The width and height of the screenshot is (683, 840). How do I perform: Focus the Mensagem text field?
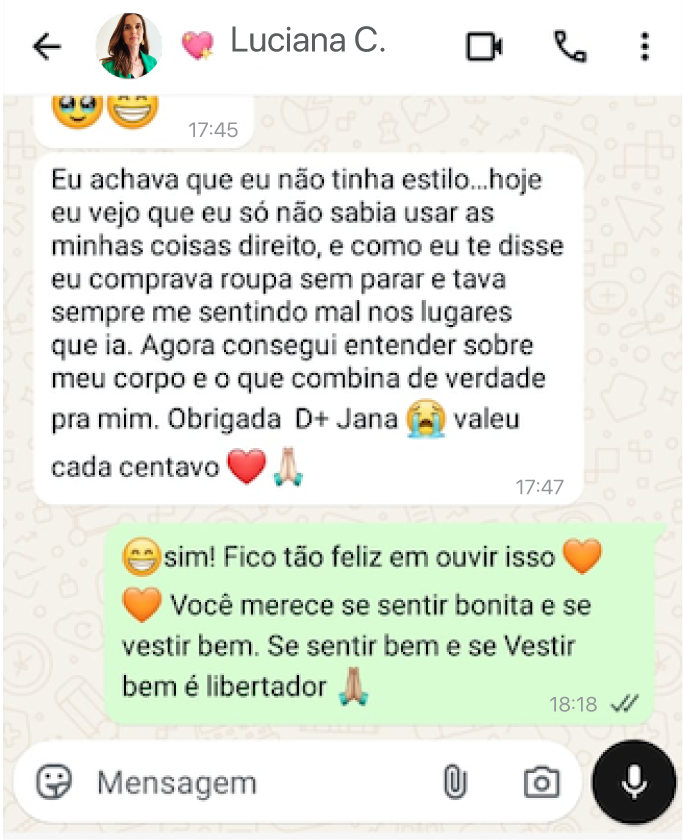click(x=250, y=781)
